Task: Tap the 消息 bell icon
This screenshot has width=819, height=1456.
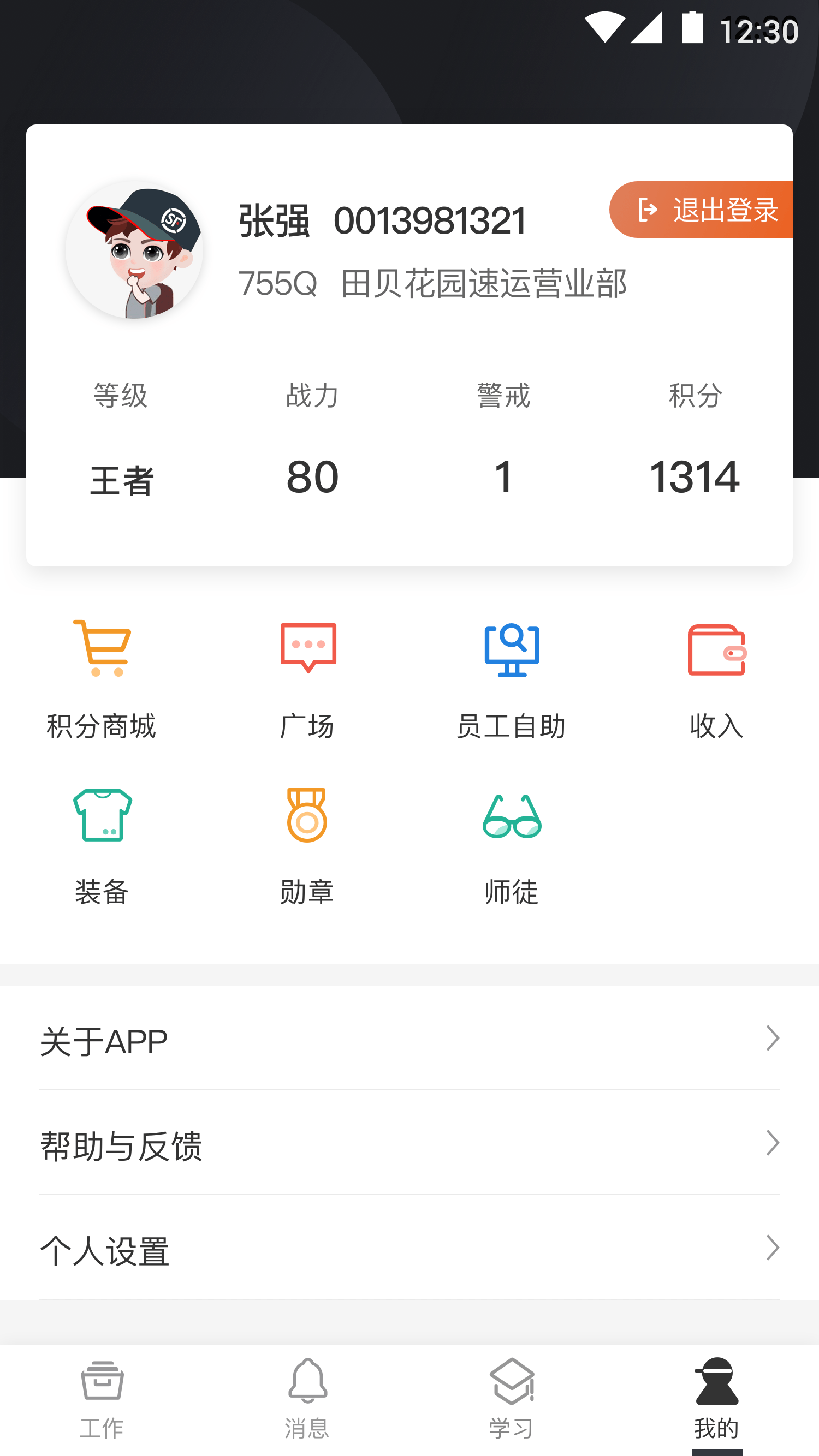Action: pyautogui.click(x=306, y=1380)
